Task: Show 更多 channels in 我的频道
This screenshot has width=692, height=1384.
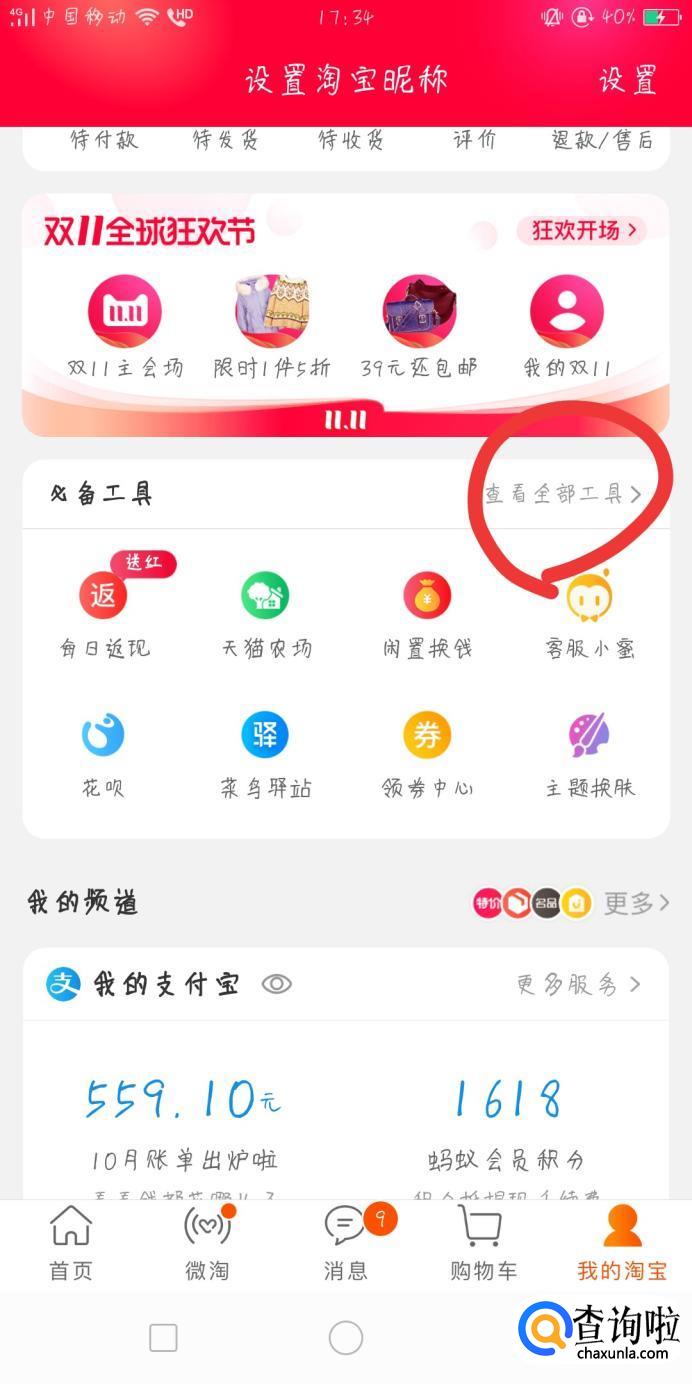Action: [x=635, y=904]
